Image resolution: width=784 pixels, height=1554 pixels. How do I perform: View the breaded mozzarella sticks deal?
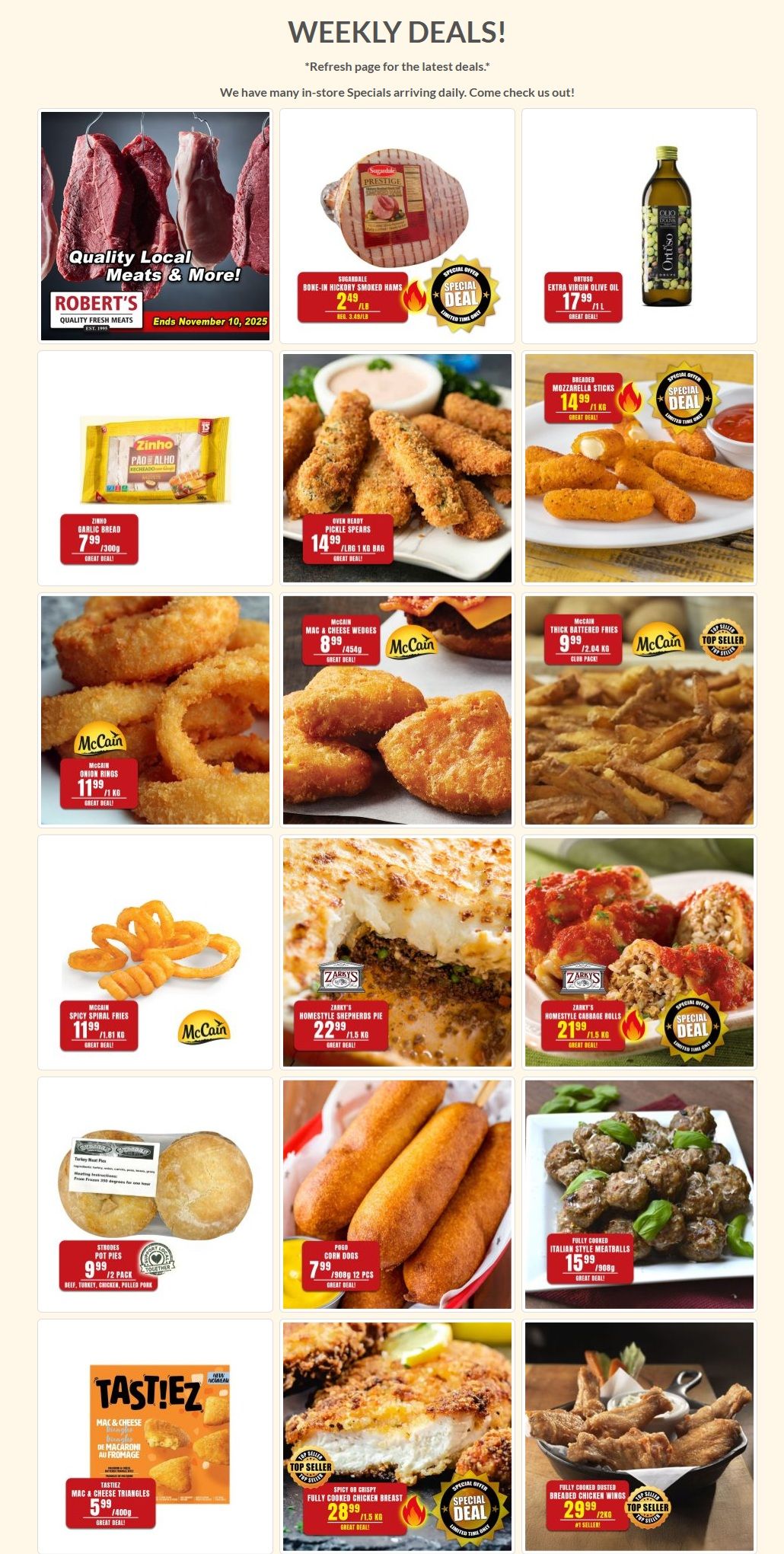(639, 468)
